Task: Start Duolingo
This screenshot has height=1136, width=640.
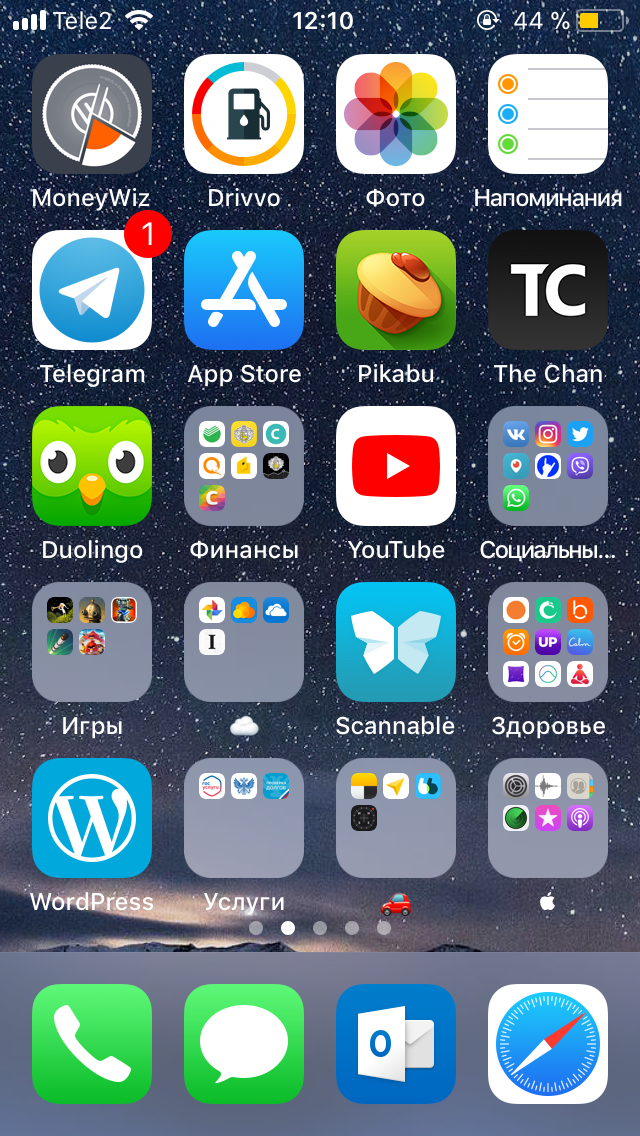Action: pos(92,466)
